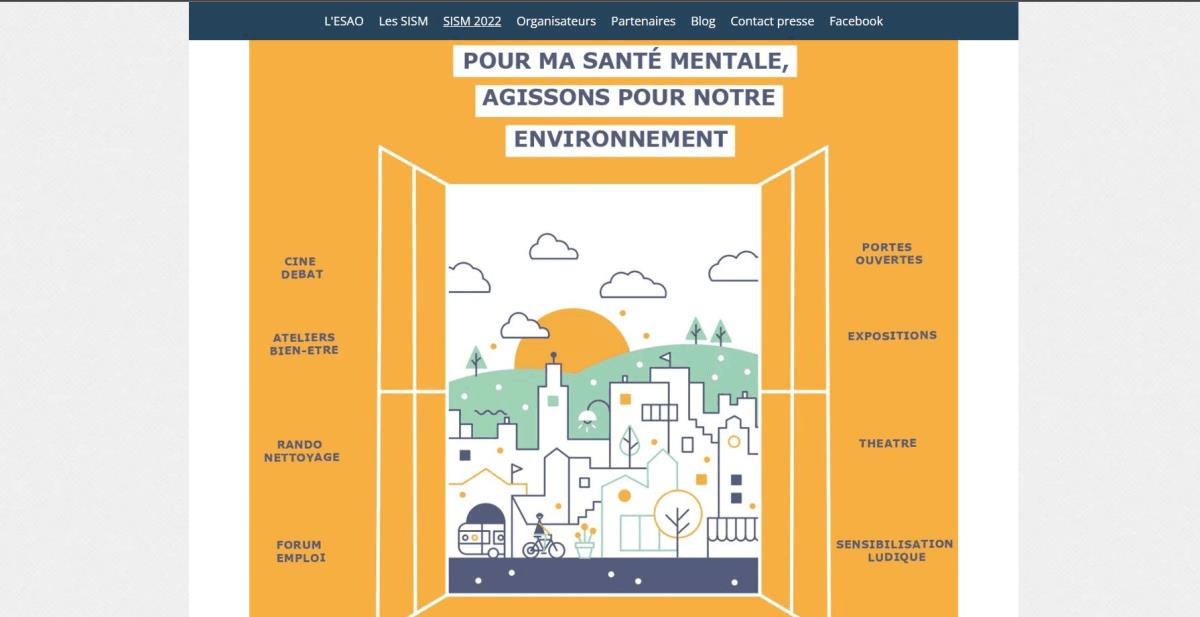The width and height of the screenshot is (1200, 617).
Task: Open the Blog section
Action: tap(703, 21)
